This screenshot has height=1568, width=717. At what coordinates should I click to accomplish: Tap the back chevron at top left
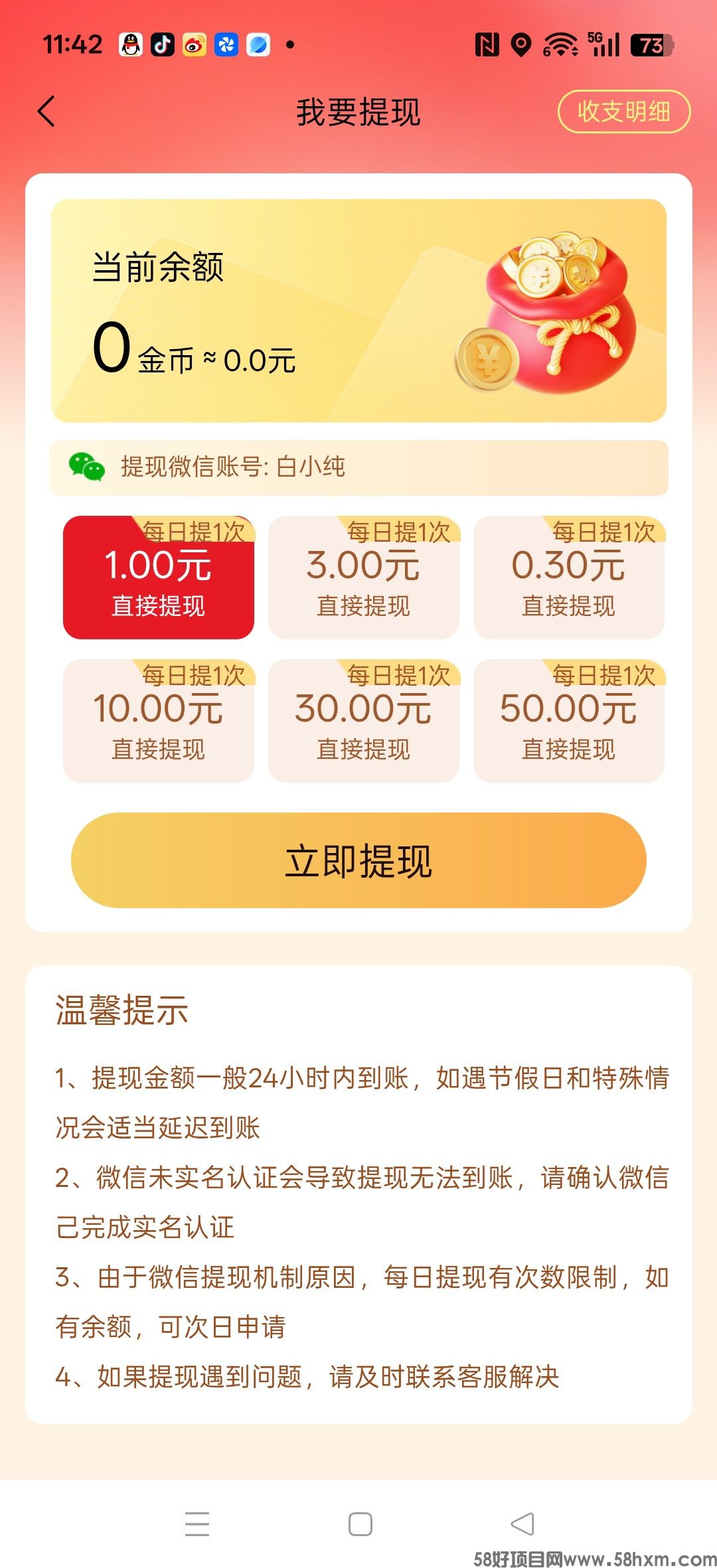click(x=45, y=112)
